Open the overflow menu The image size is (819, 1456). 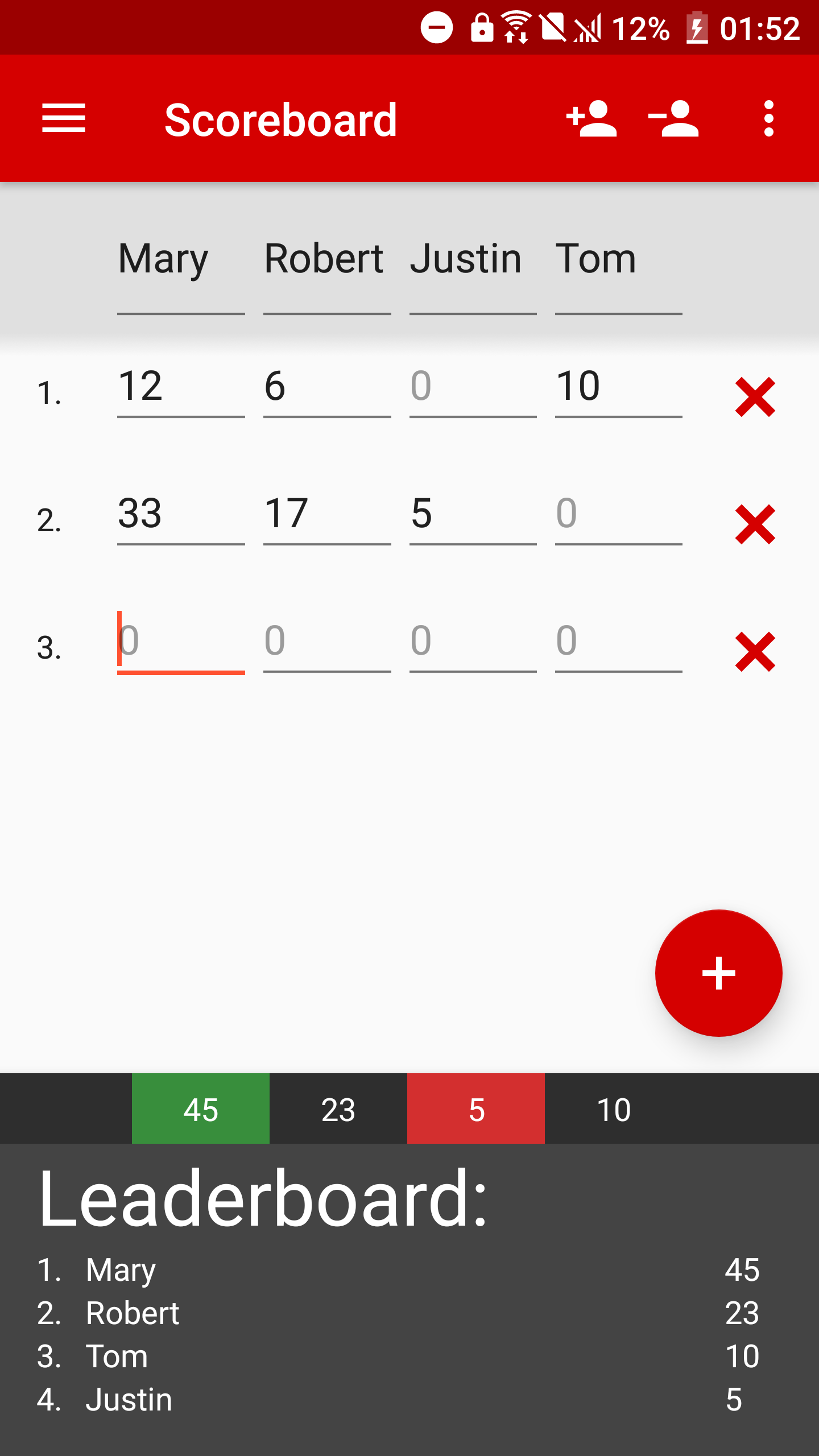(768, 118)
